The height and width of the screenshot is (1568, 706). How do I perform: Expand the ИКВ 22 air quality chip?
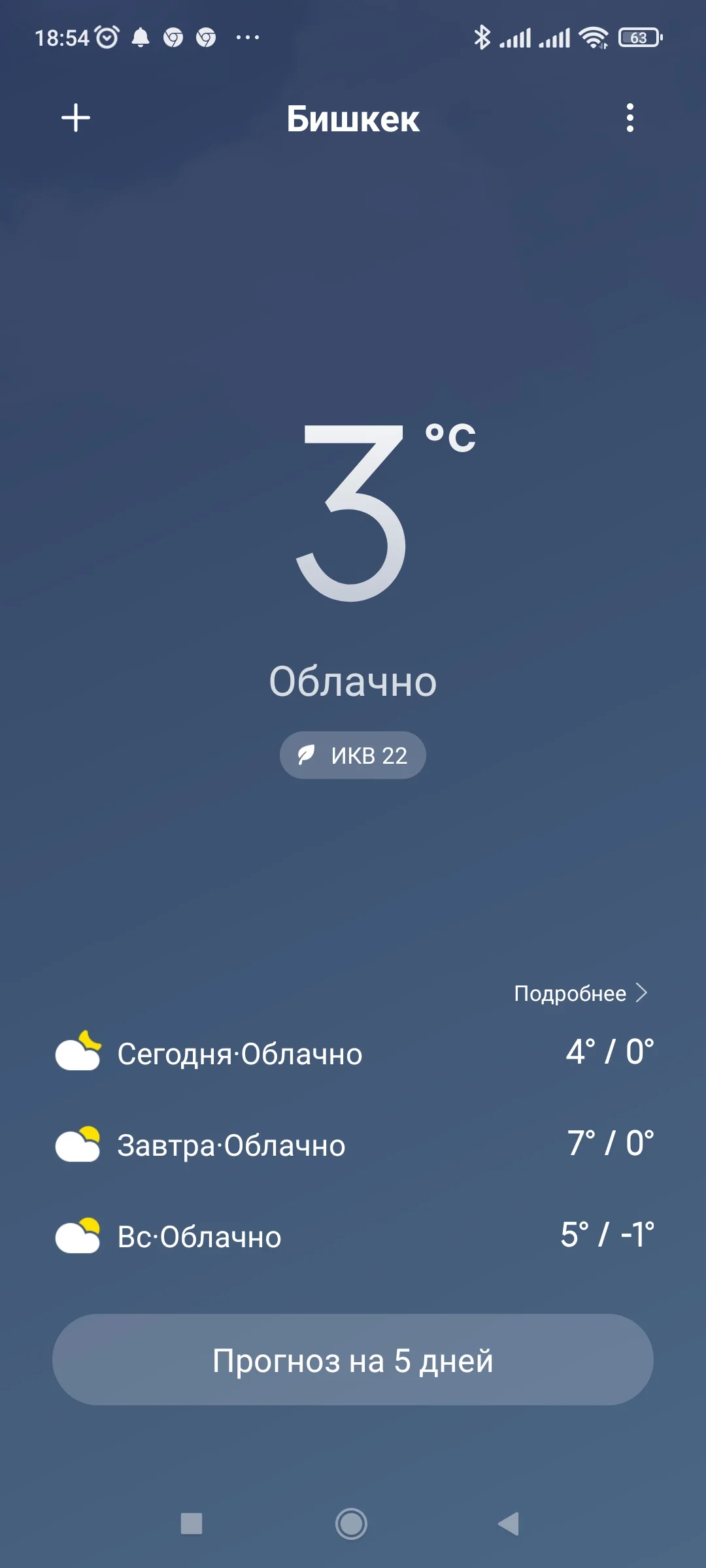tap(353, 755)
